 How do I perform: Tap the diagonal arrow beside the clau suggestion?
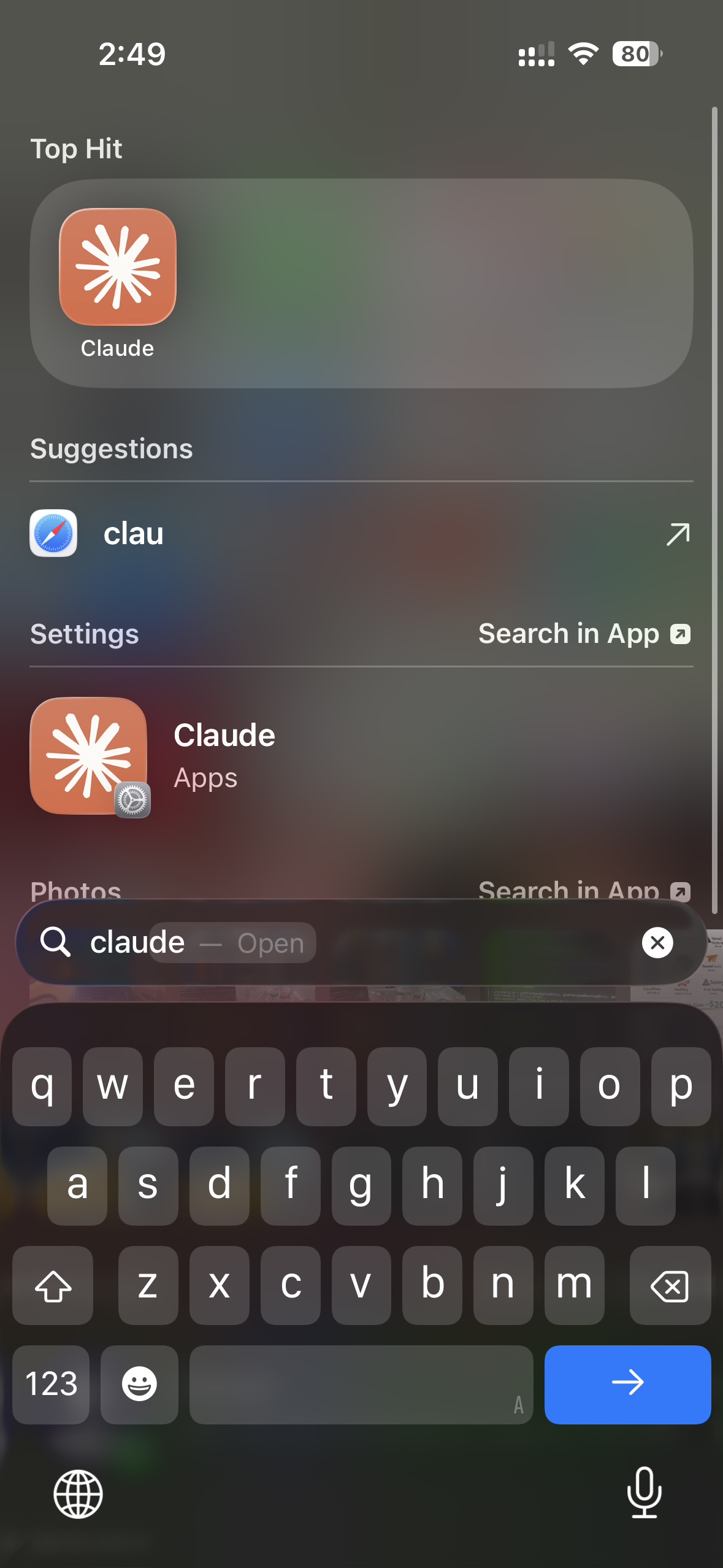click(676, 534)
